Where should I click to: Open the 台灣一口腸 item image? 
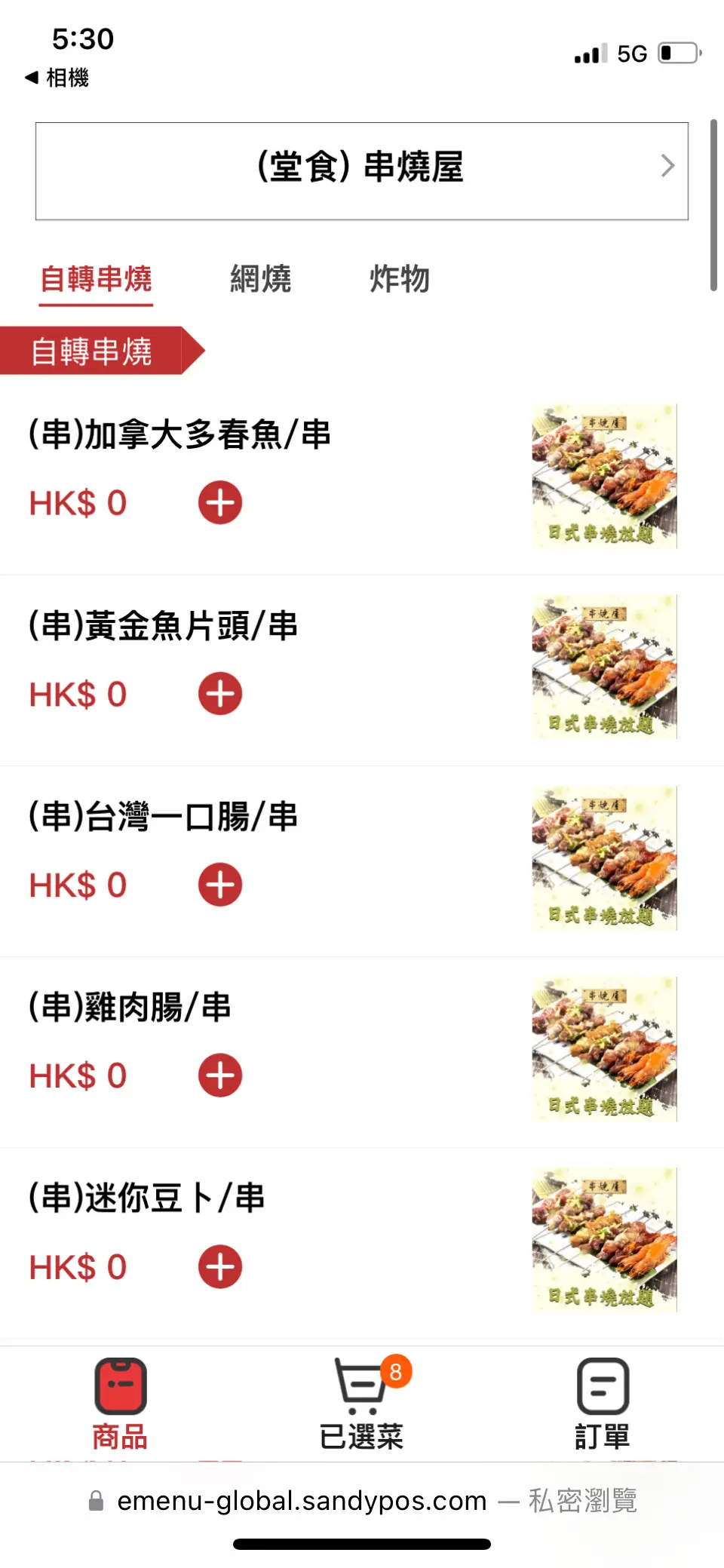tap(604, 858)
